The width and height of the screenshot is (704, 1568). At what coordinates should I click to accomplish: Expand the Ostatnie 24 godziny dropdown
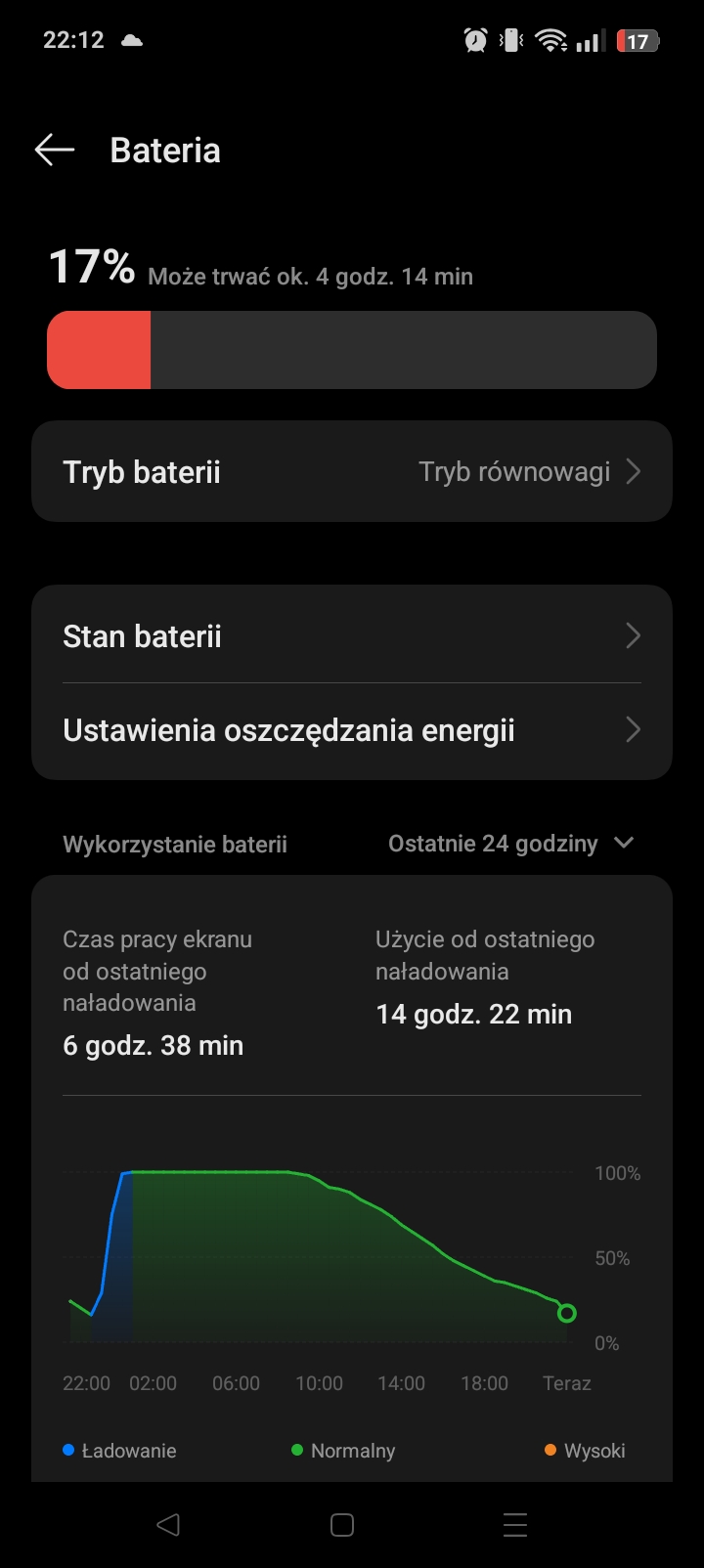click(x=511, y=844)
